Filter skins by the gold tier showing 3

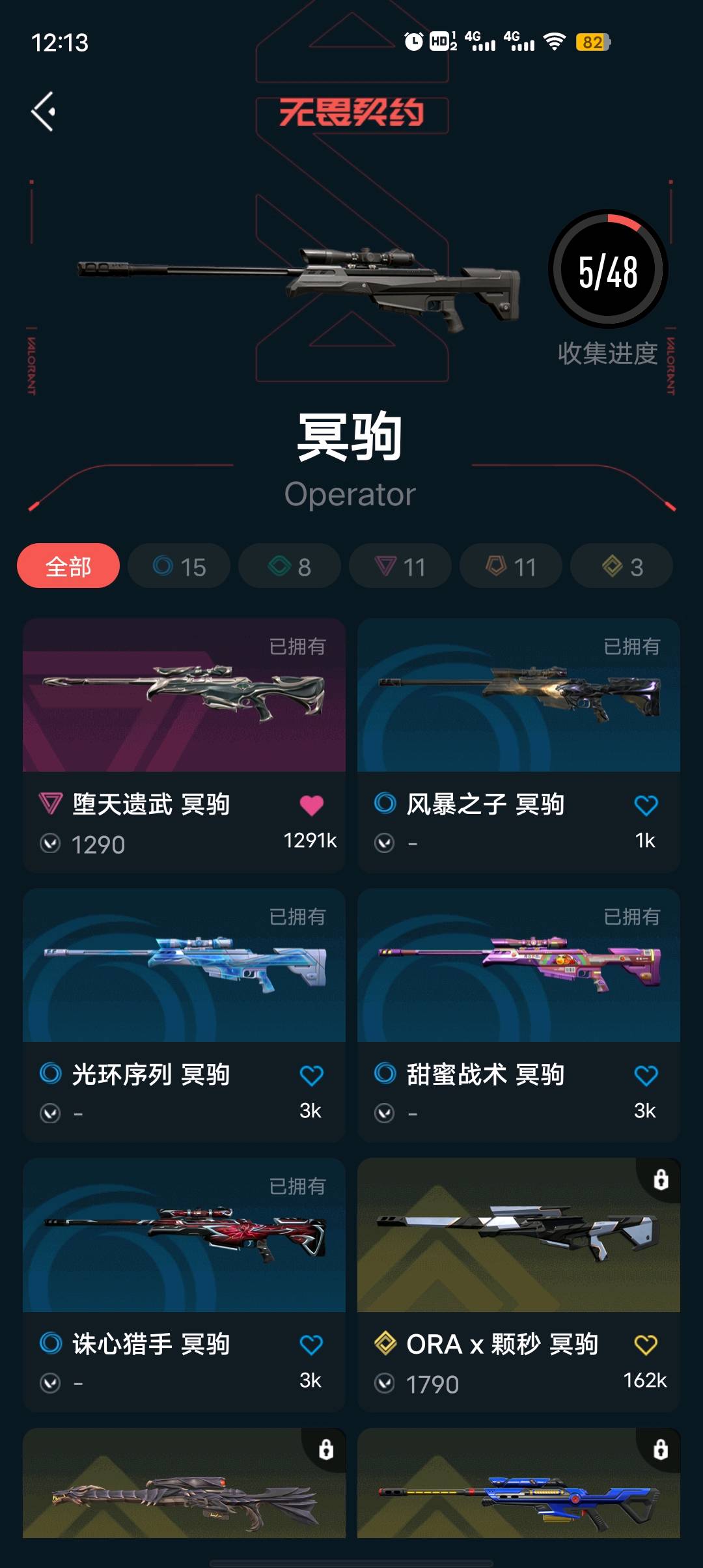tap(622, 566)
